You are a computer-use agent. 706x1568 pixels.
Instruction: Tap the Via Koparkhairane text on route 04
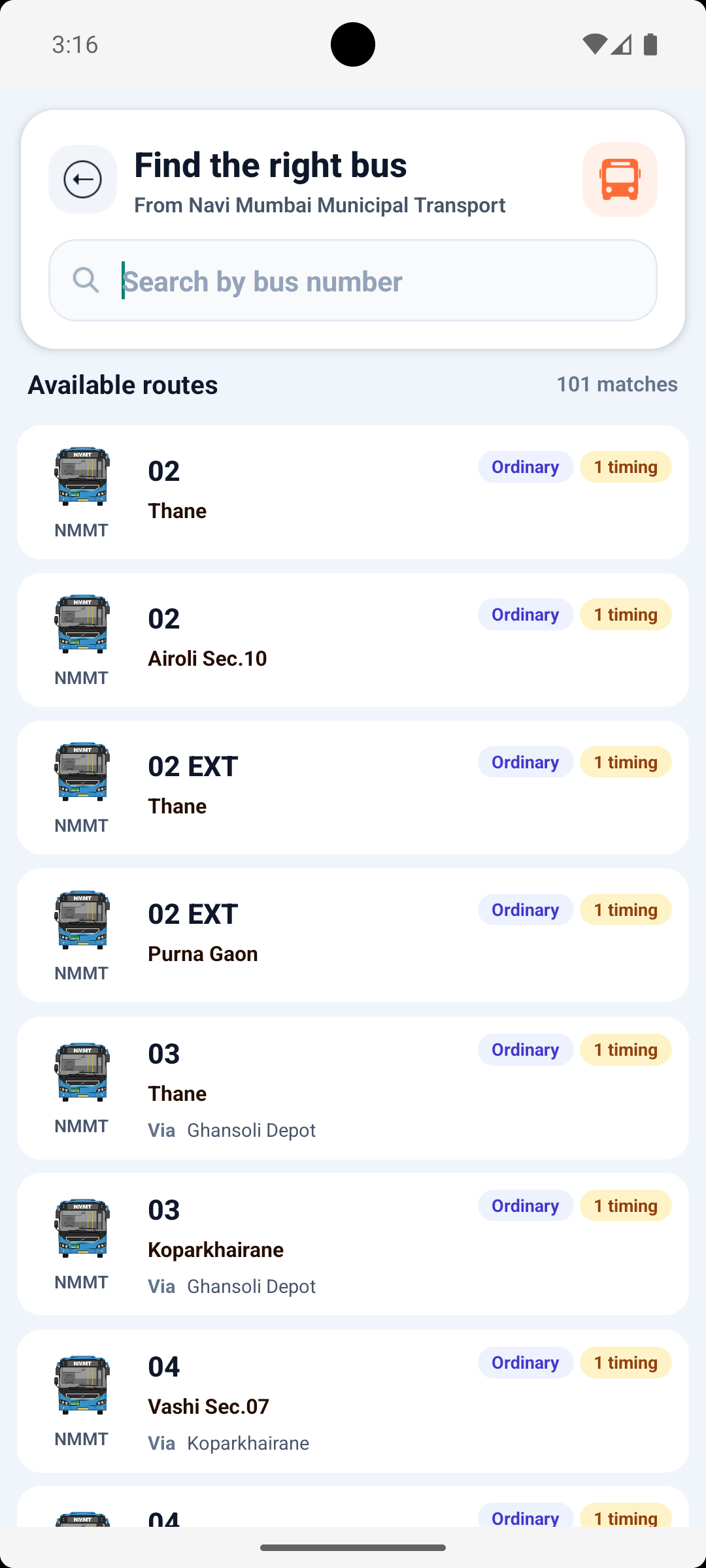point(227,1443)
